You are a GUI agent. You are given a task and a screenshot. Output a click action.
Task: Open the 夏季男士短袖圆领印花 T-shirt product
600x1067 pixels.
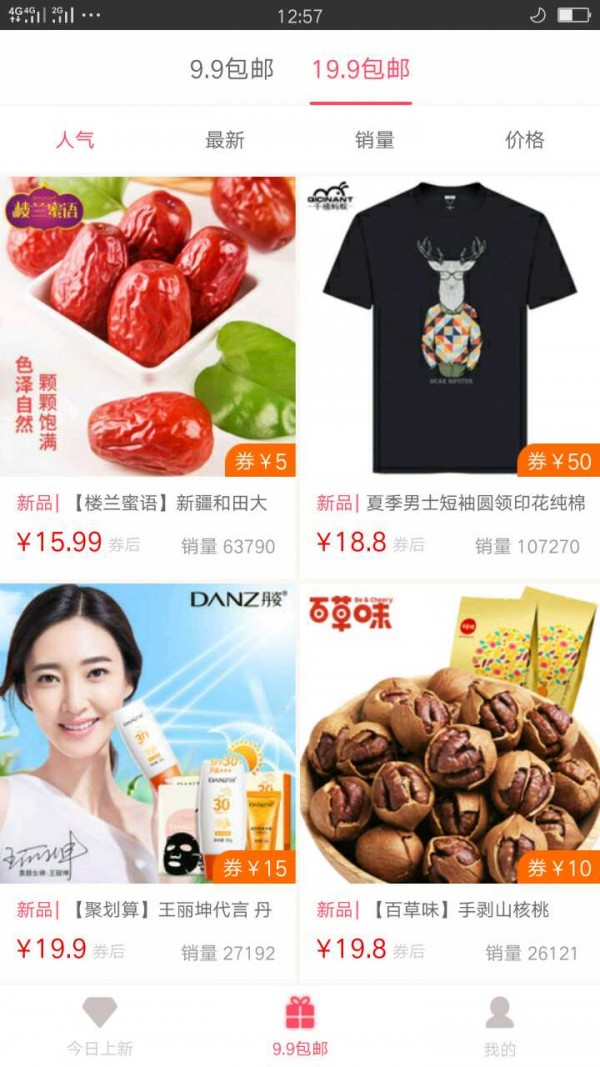click(x=450, y=330)
